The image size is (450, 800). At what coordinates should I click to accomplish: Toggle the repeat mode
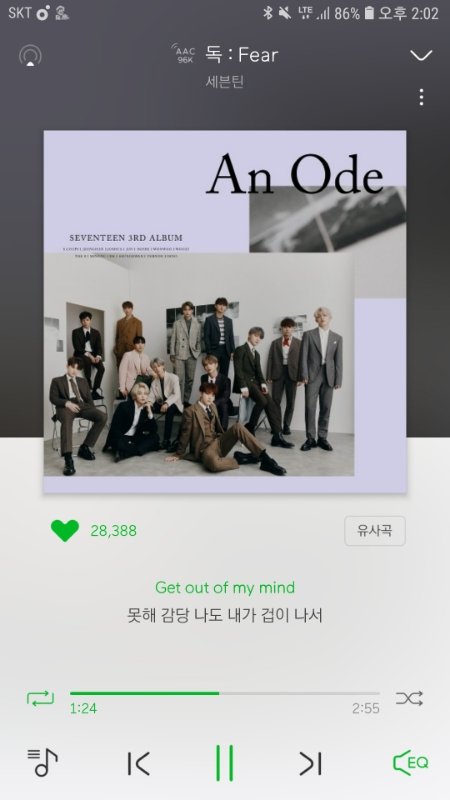[40, 697]
